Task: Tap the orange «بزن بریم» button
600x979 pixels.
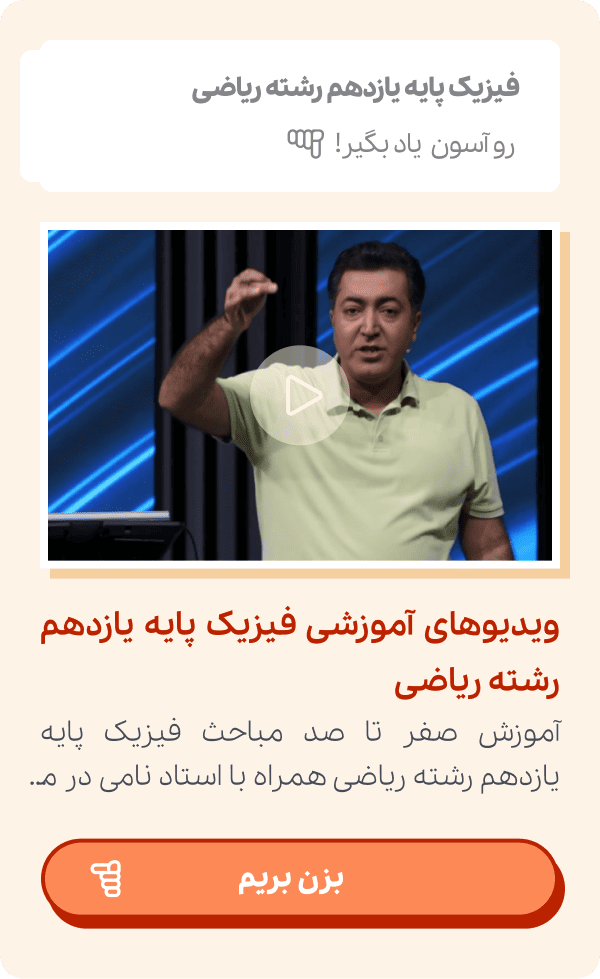Action: pyautogui.click(x=298, y=879)
